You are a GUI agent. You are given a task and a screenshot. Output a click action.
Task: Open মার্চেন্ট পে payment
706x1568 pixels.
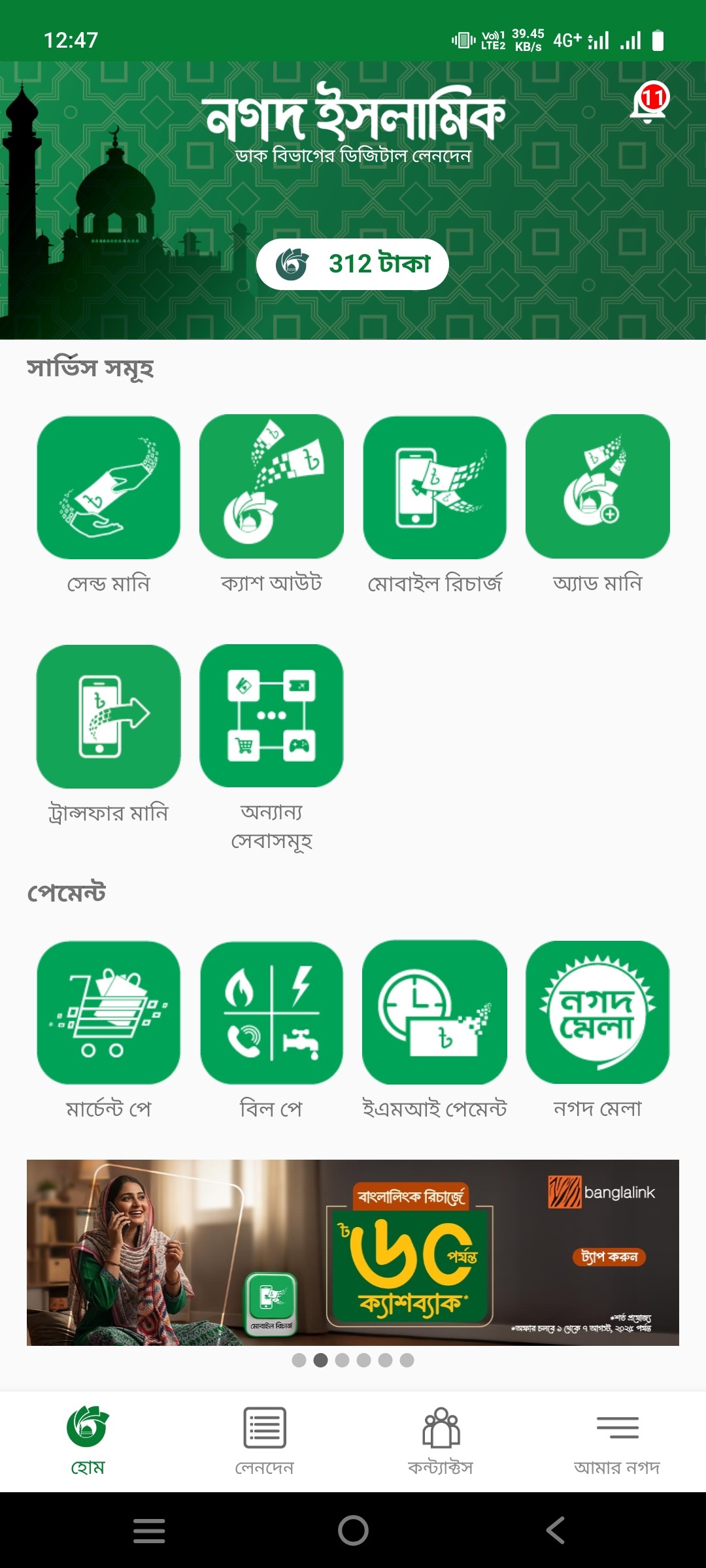[x=109, y=1013]
